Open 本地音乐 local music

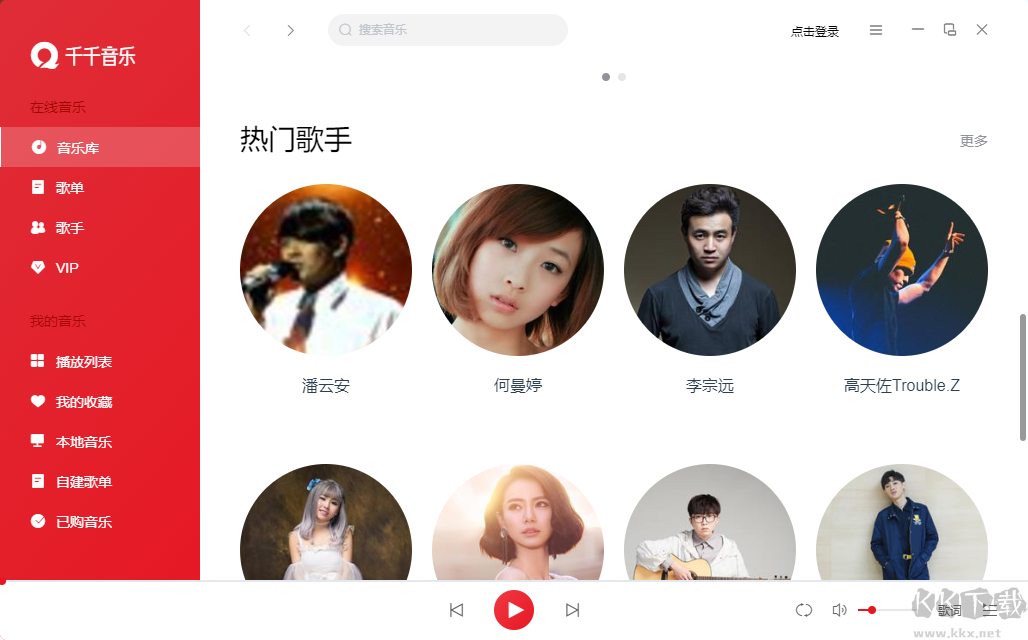(x=83, y=442)
